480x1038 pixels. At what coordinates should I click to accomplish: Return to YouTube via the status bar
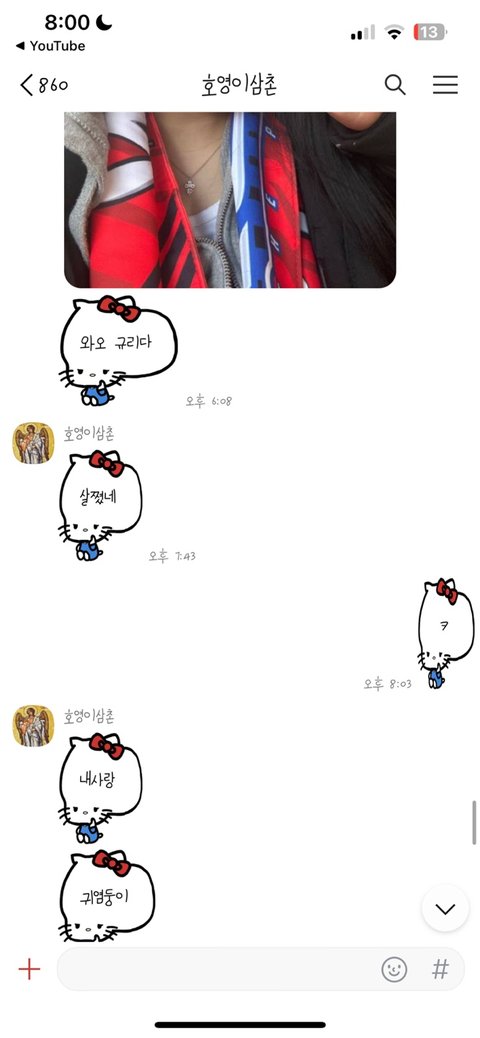pyautogui.click(x=50, y=46)
